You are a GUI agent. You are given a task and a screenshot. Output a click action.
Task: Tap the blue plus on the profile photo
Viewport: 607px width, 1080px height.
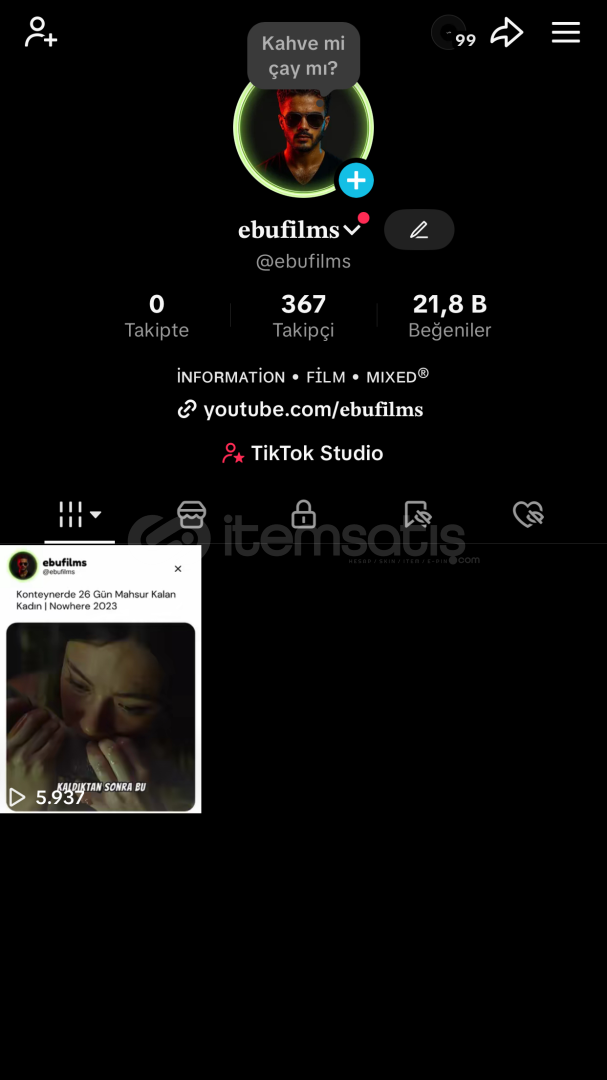point(356,180)
